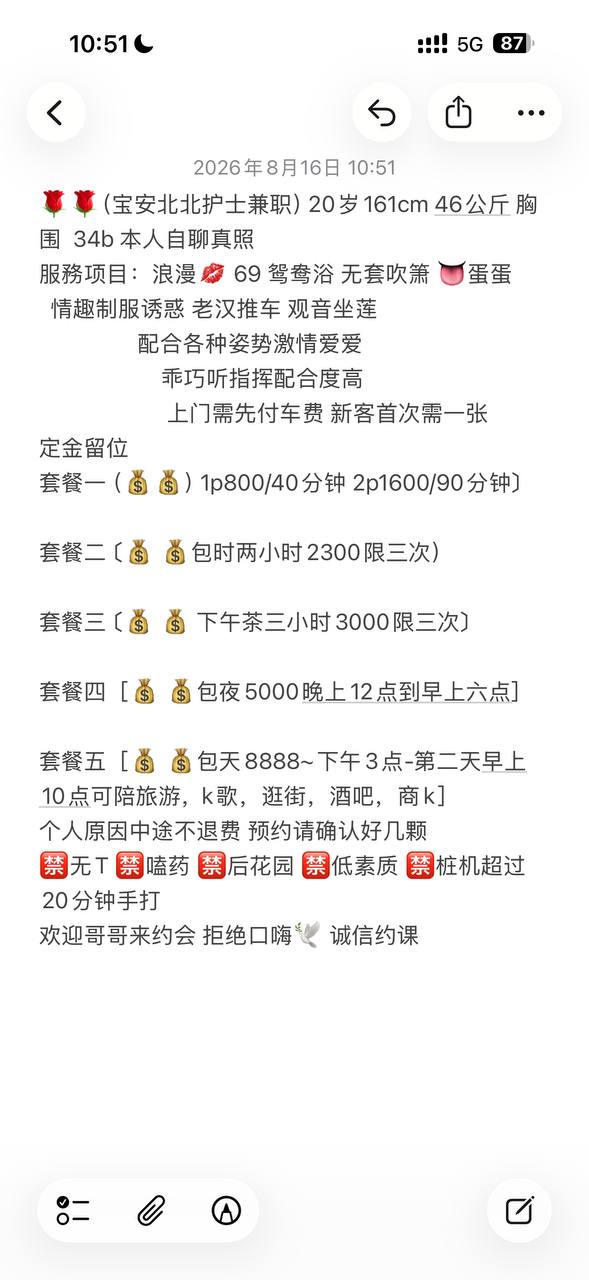Undo the last edit
This screenshot has height=1280, width=589.
pyautogui.click(x=382, y=113)
